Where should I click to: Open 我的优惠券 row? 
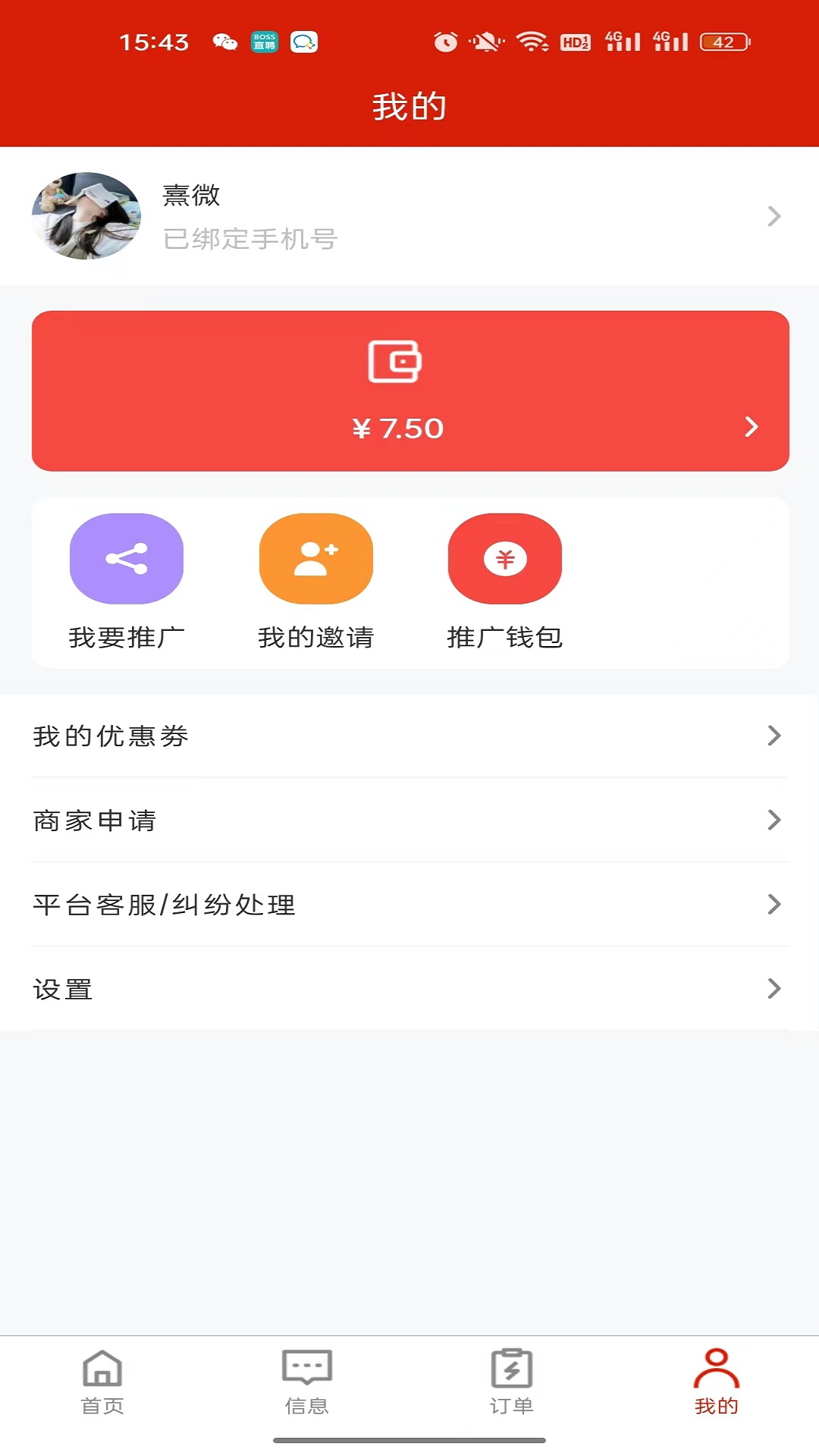[x=409, y=736]
